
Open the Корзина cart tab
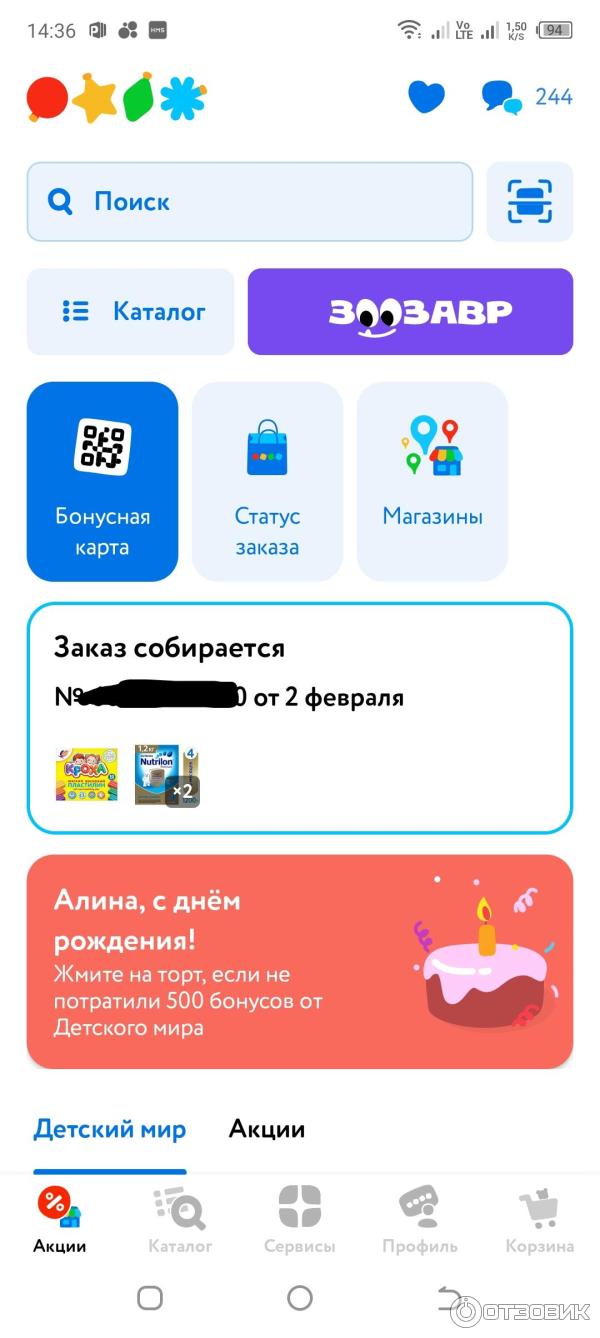click(x=540, y=1220)
